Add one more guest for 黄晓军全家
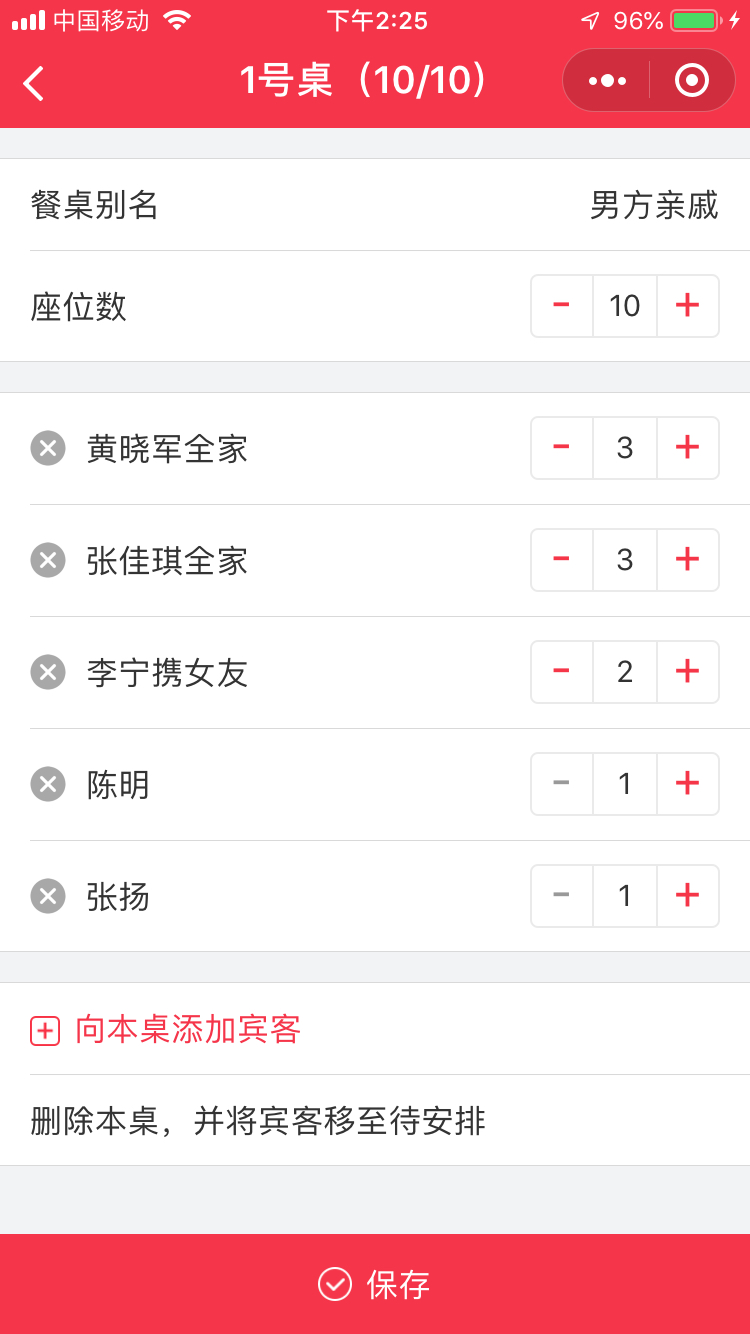The image size is (750, 1334). point(688,447)
